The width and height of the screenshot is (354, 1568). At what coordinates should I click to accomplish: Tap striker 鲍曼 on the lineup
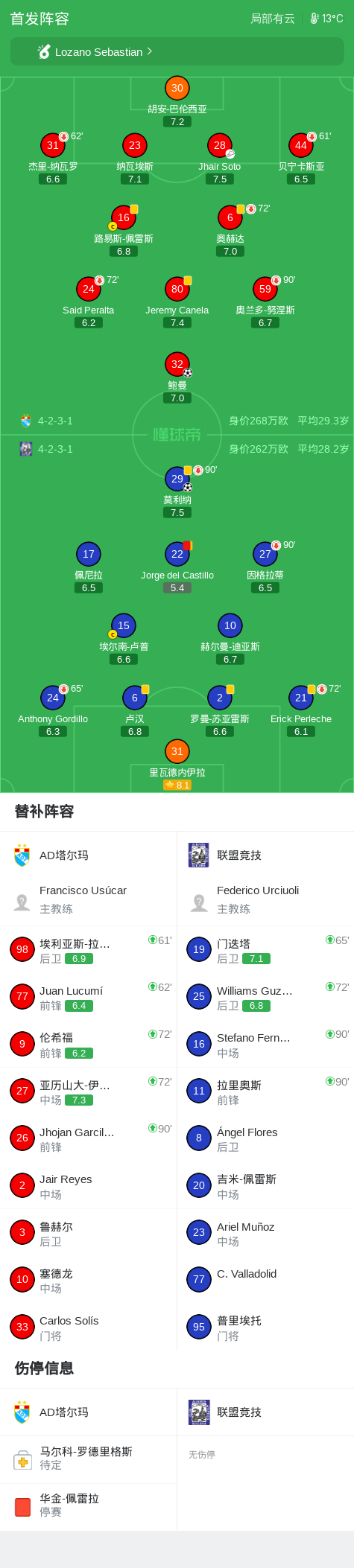pos(177,377)
